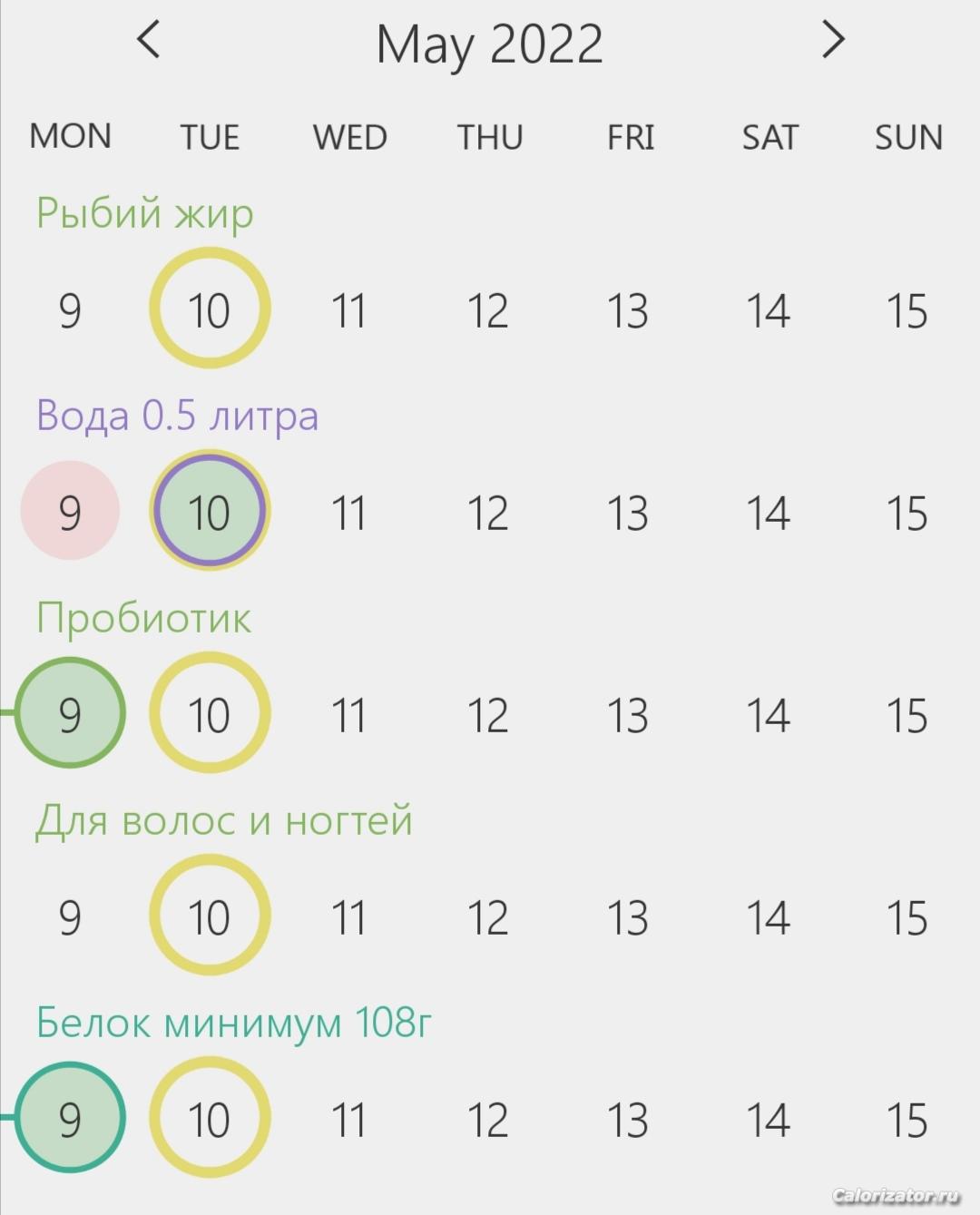Select day 9 for Для волос и ногтей

pos(70,917)
